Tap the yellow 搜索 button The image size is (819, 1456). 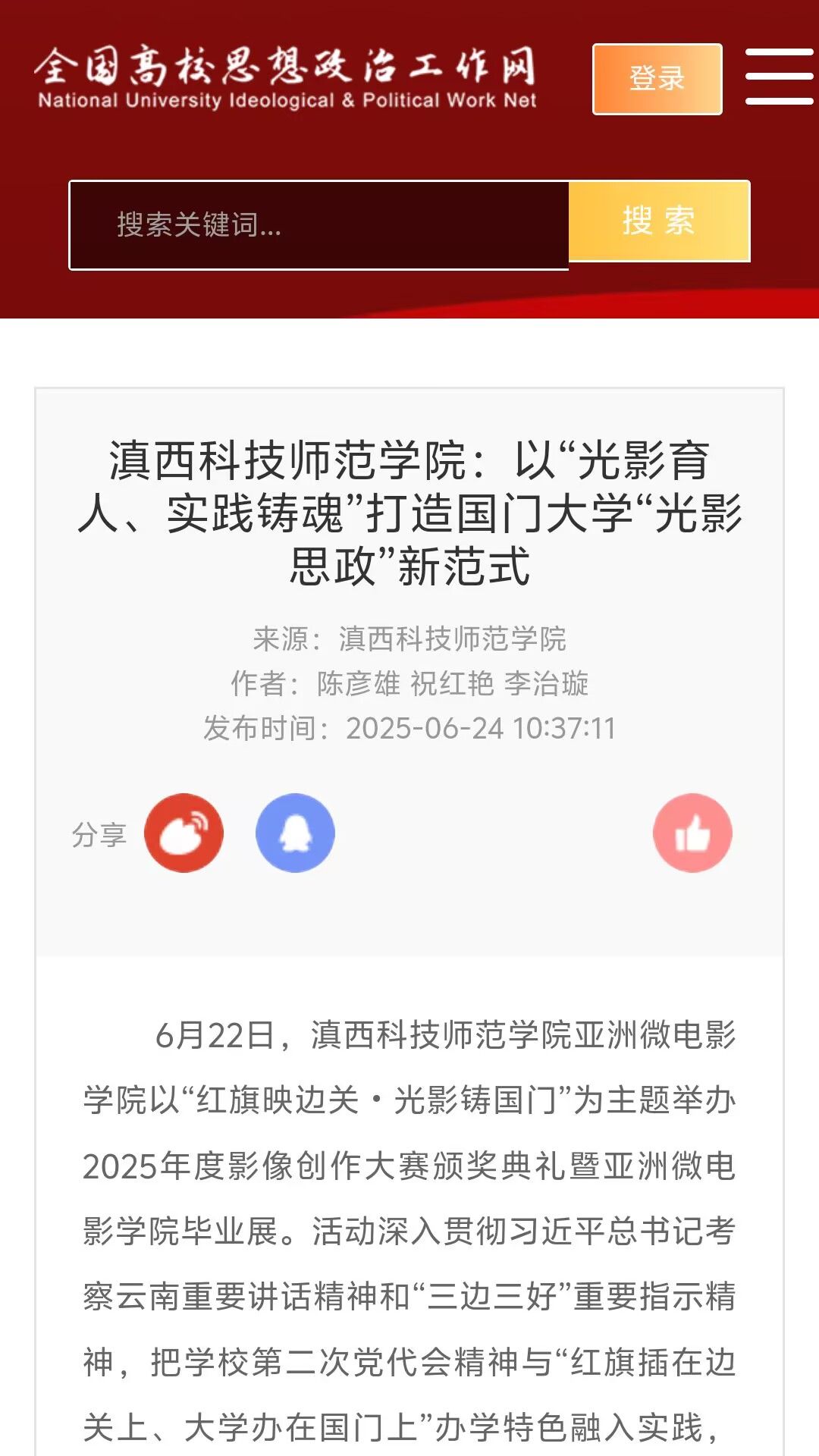point(659,221)
